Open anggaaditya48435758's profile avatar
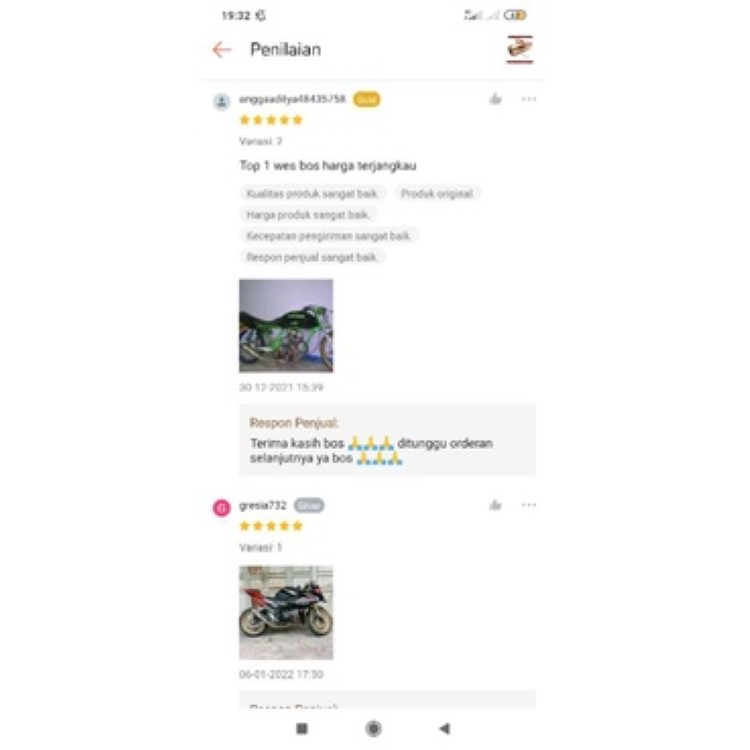The width and height of the screenshot is (750, 750). click(x=221, y=101)
